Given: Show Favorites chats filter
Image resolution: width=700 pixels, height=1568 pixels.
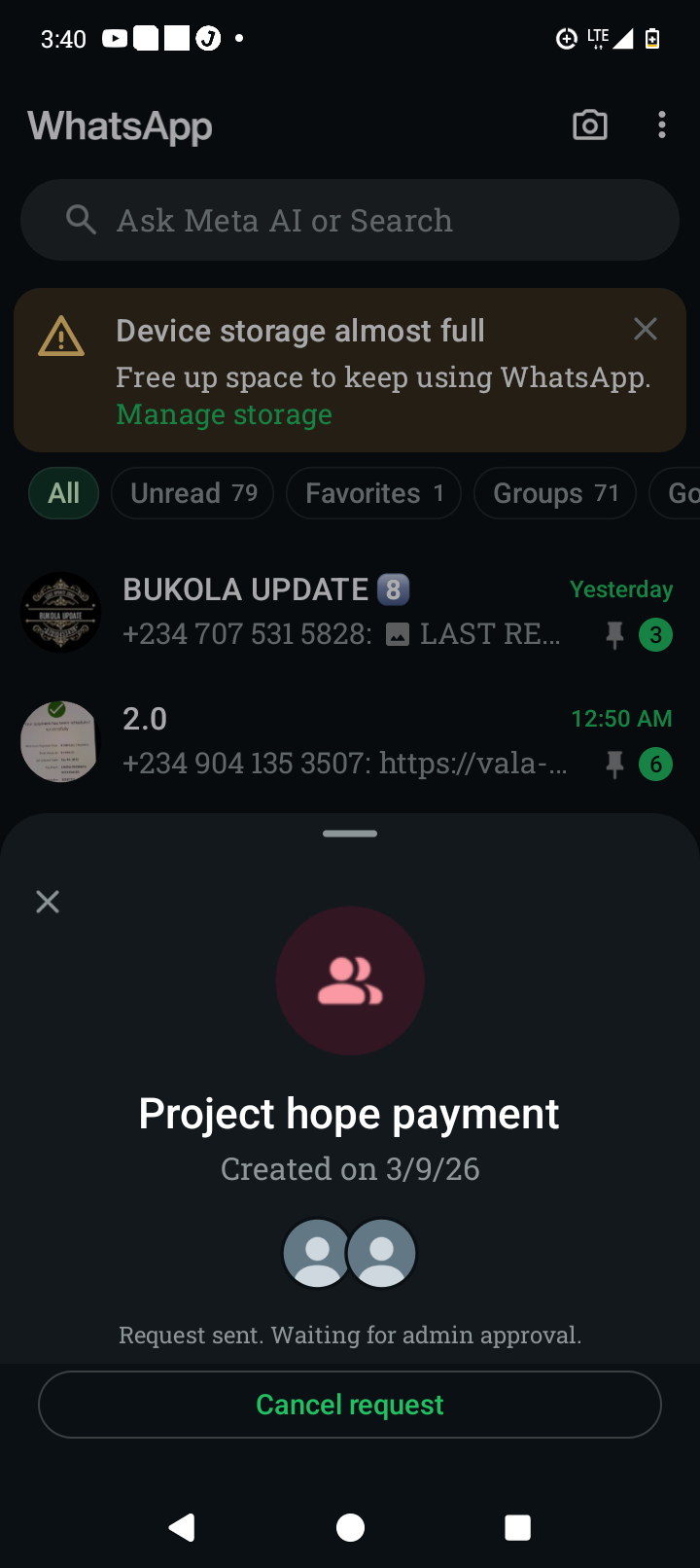Looking at the screenshot, I should (x=373, y=493).
